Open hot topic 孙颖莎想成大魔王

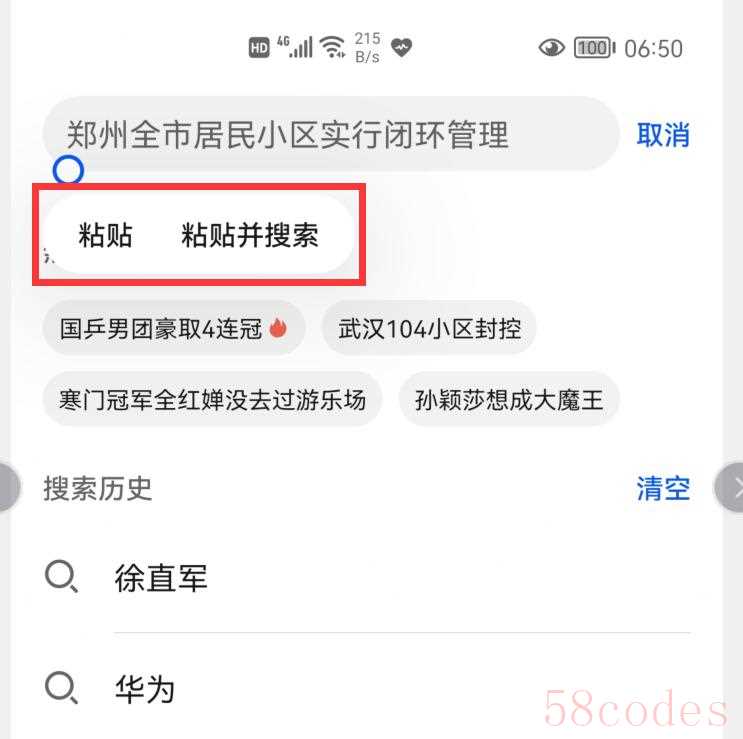tap(509, 401)
